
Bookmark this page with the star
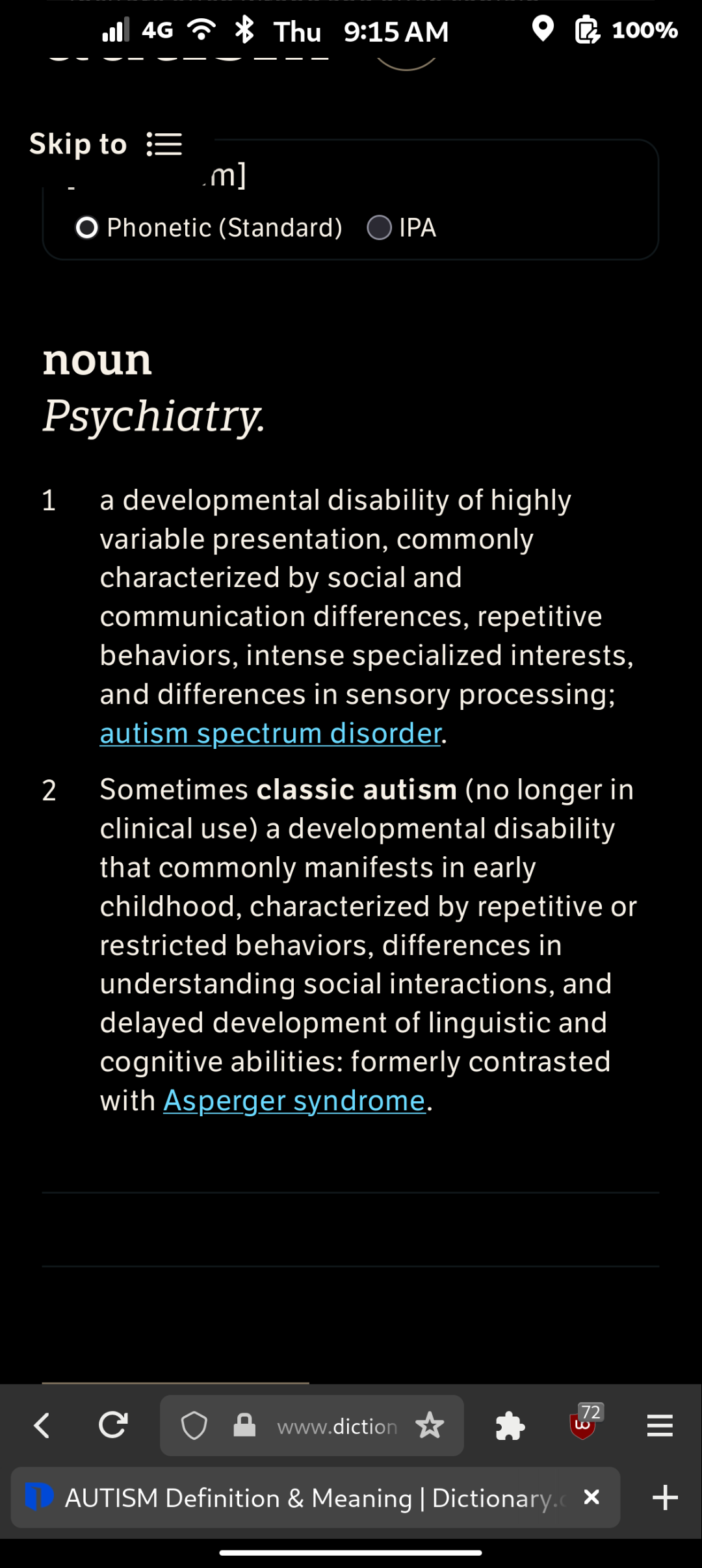point(430,1426)
